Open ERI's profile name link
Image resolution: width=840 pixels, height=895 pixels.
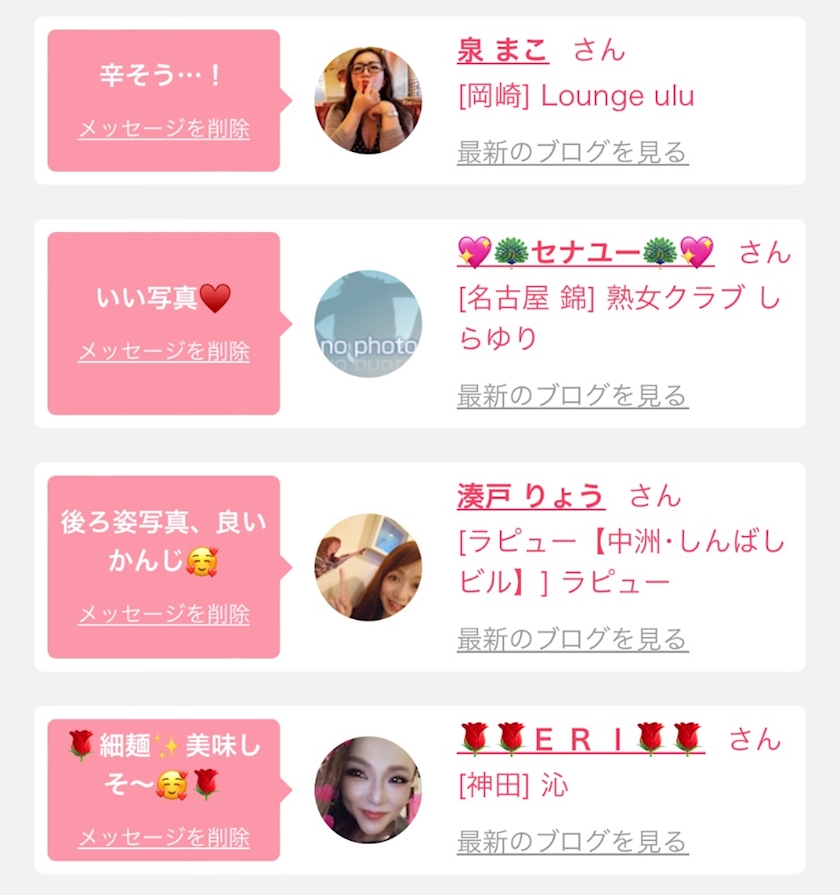click(581, 739)
